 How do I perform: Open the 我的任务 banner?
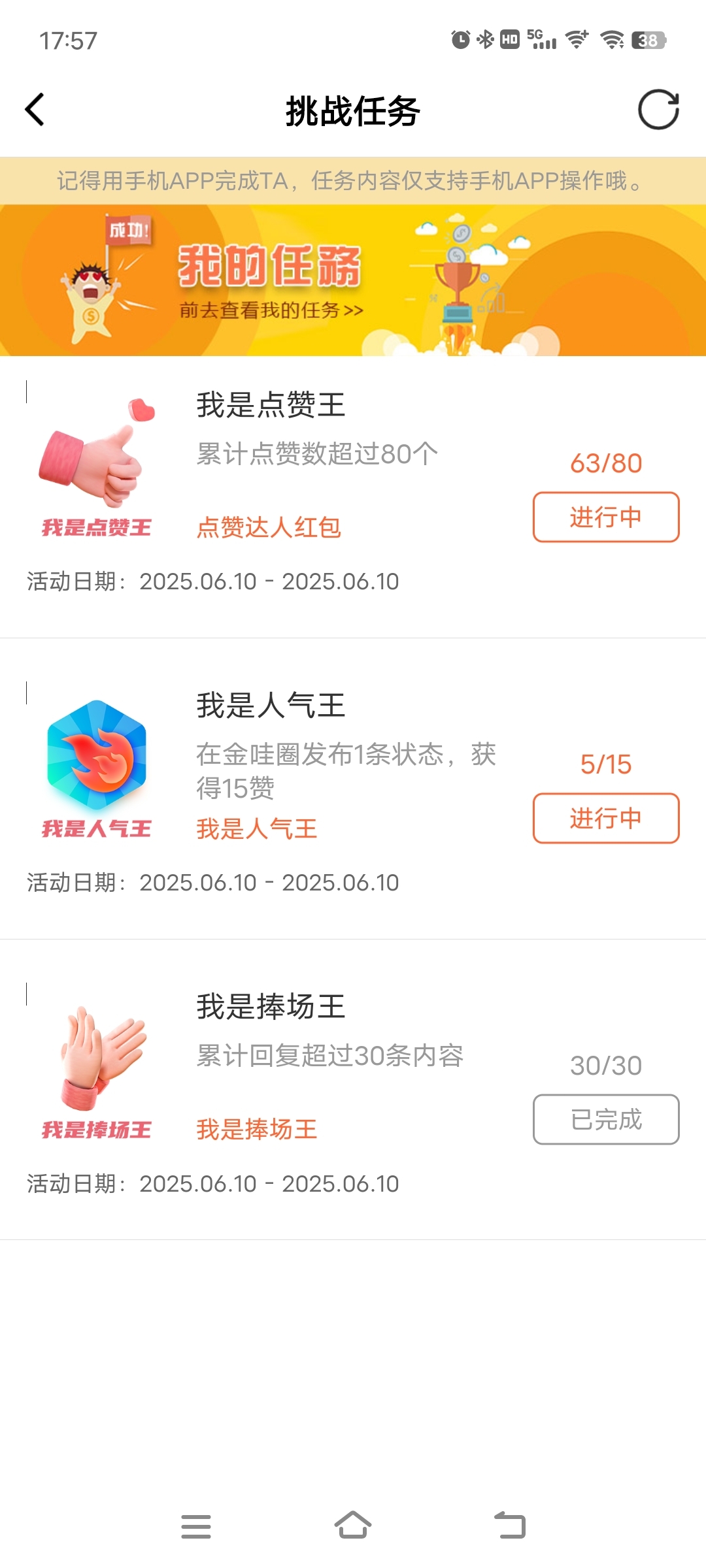click(353, 280)
